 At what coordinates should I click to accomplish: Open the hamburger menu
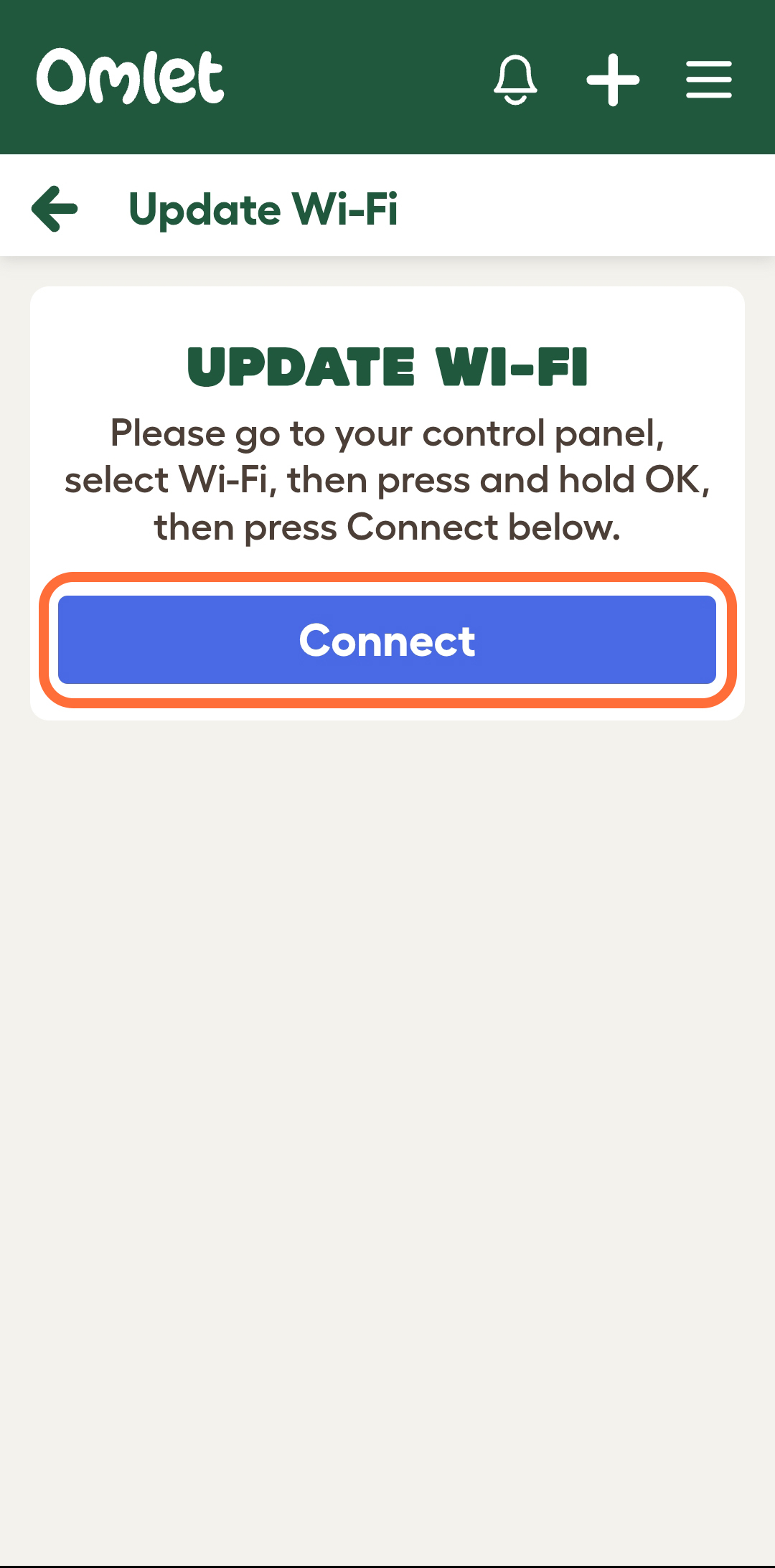(x=708, y=80)
